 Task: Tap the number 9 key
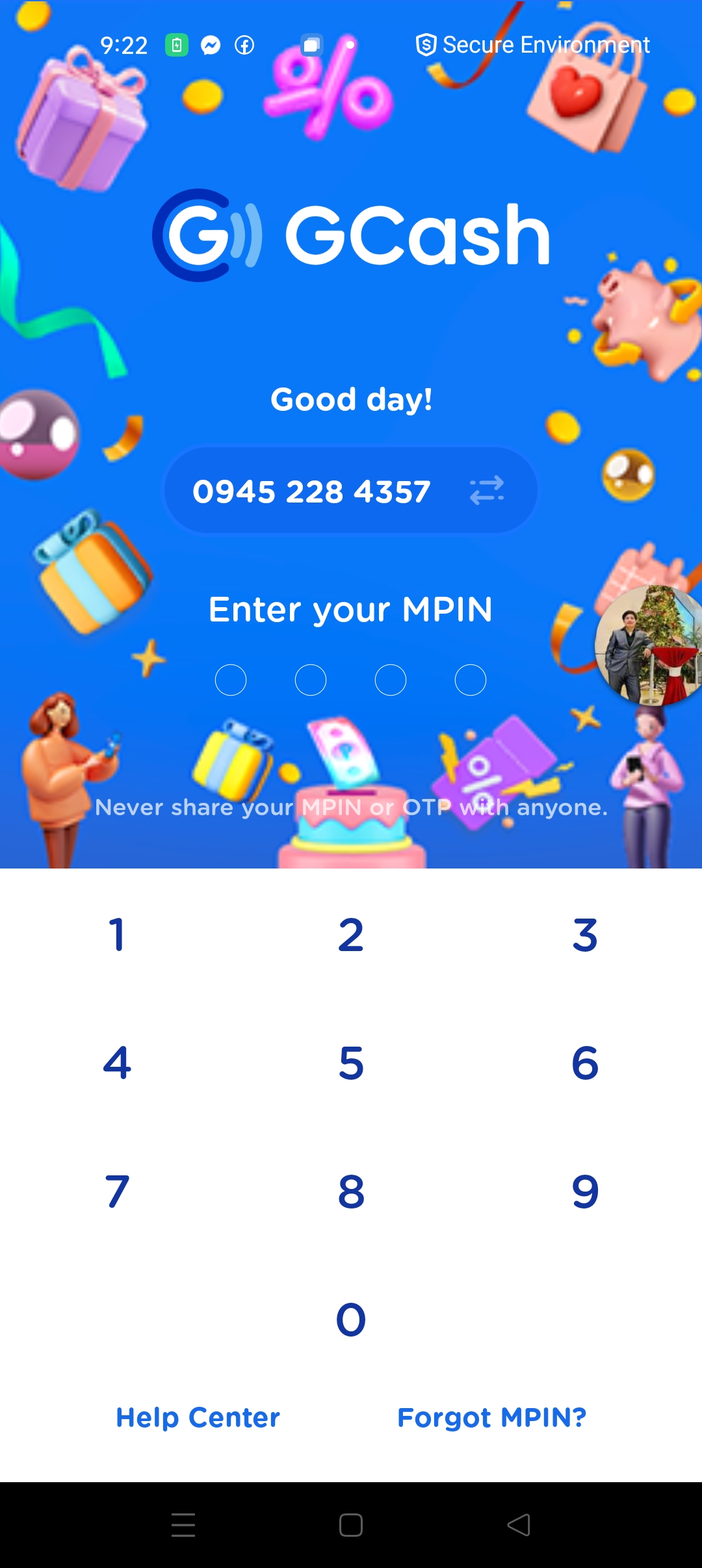coord(585,1192)
